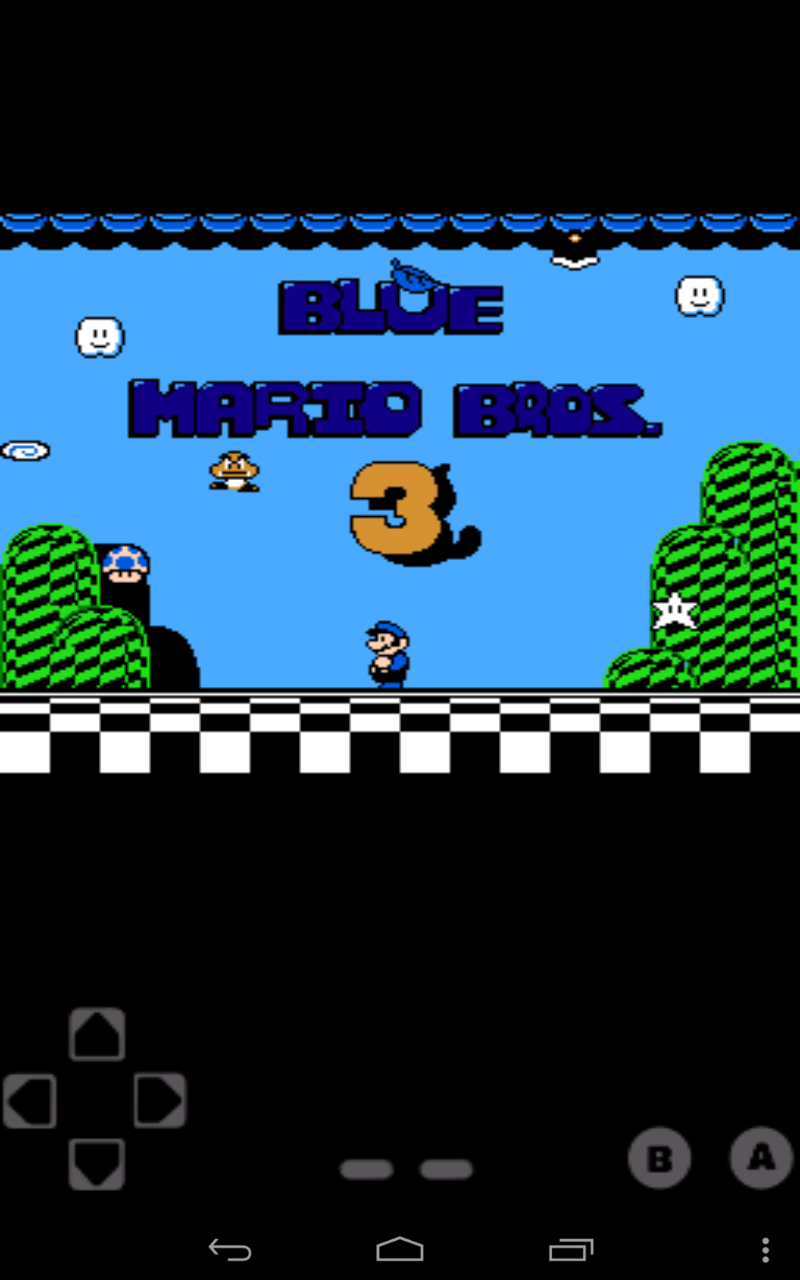The width and height of the screenshot is (800, 1280).
Task: Open the recent apps view
Action: [571, 1249]
